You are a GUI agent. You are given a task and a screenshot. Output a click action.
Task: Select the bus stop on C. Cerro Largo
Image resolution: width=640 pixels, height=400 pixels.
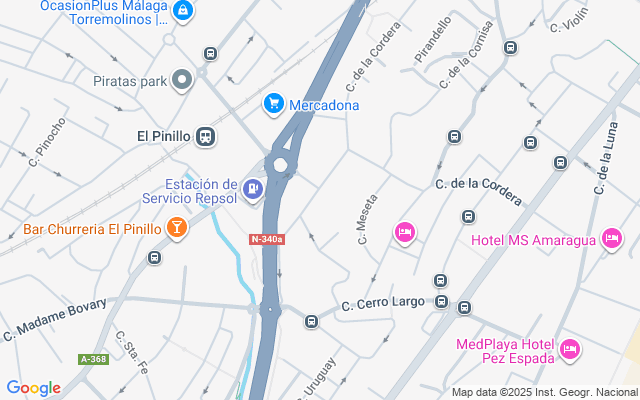coord(442,300)
